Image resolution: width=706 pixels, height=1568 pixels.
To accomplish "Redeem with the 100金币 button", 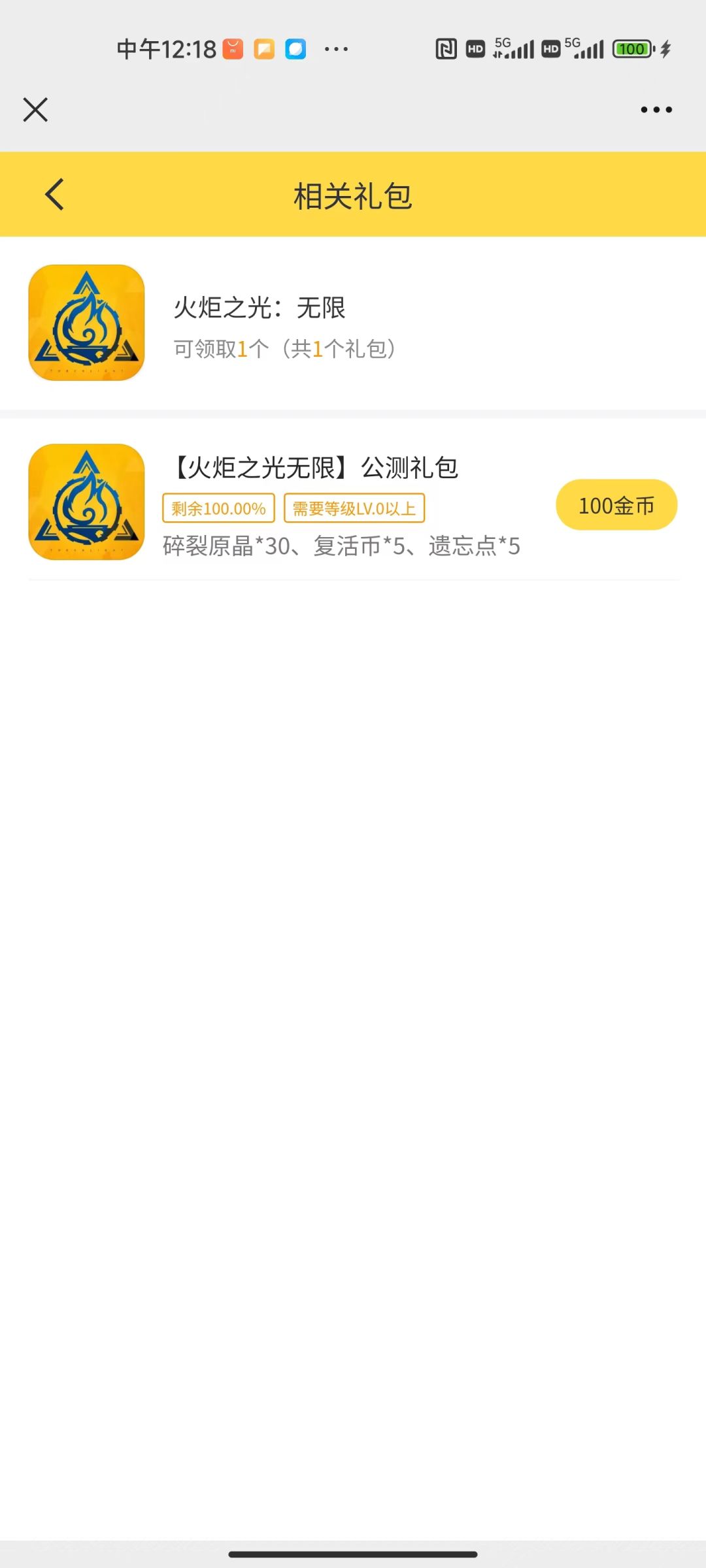I will point(616,504).
